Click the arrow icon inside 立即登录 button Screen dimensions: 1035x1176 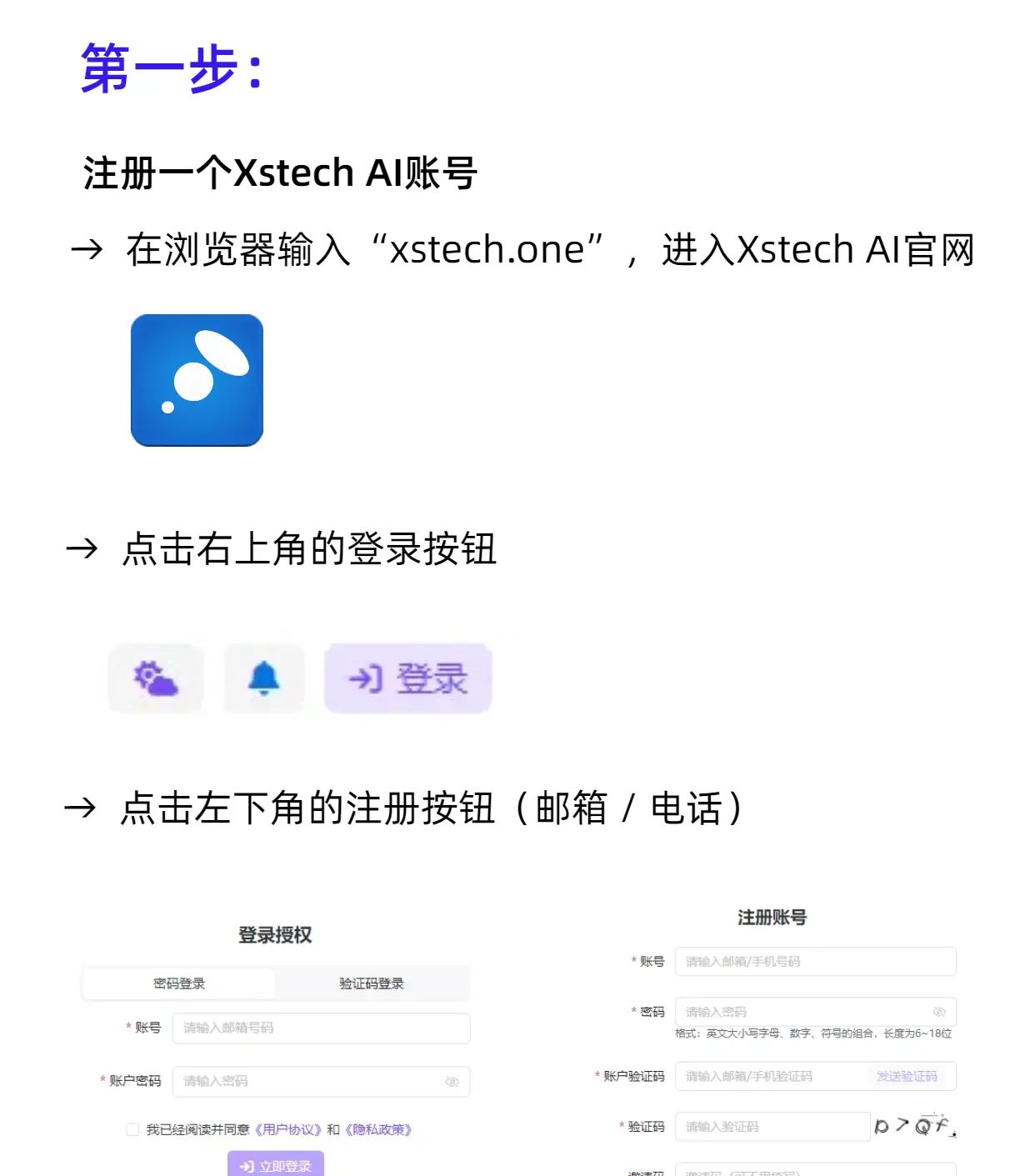click(248, 1166)
